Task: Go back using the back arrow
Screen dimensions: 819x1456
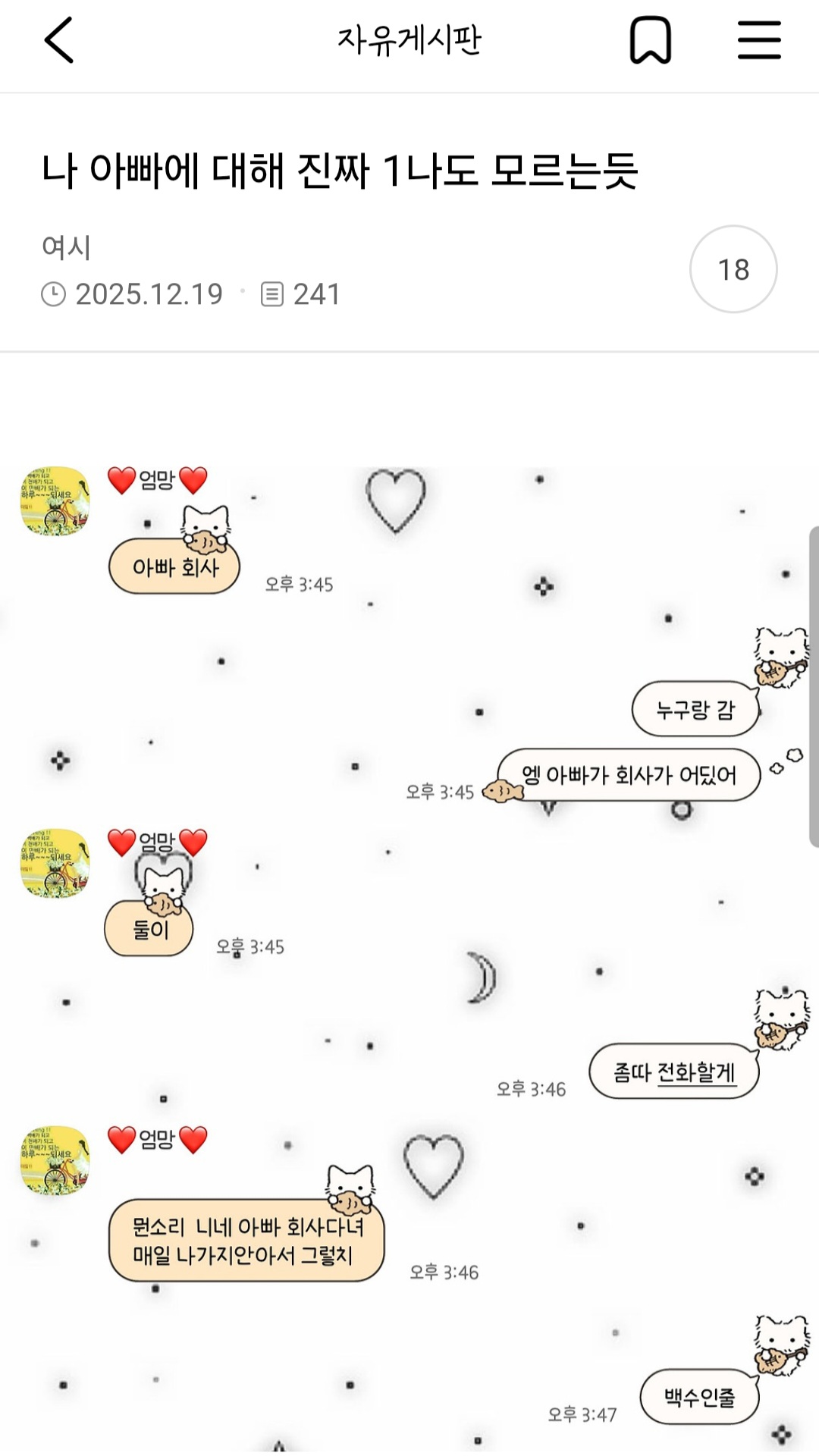Action: (x=59, y=40)
